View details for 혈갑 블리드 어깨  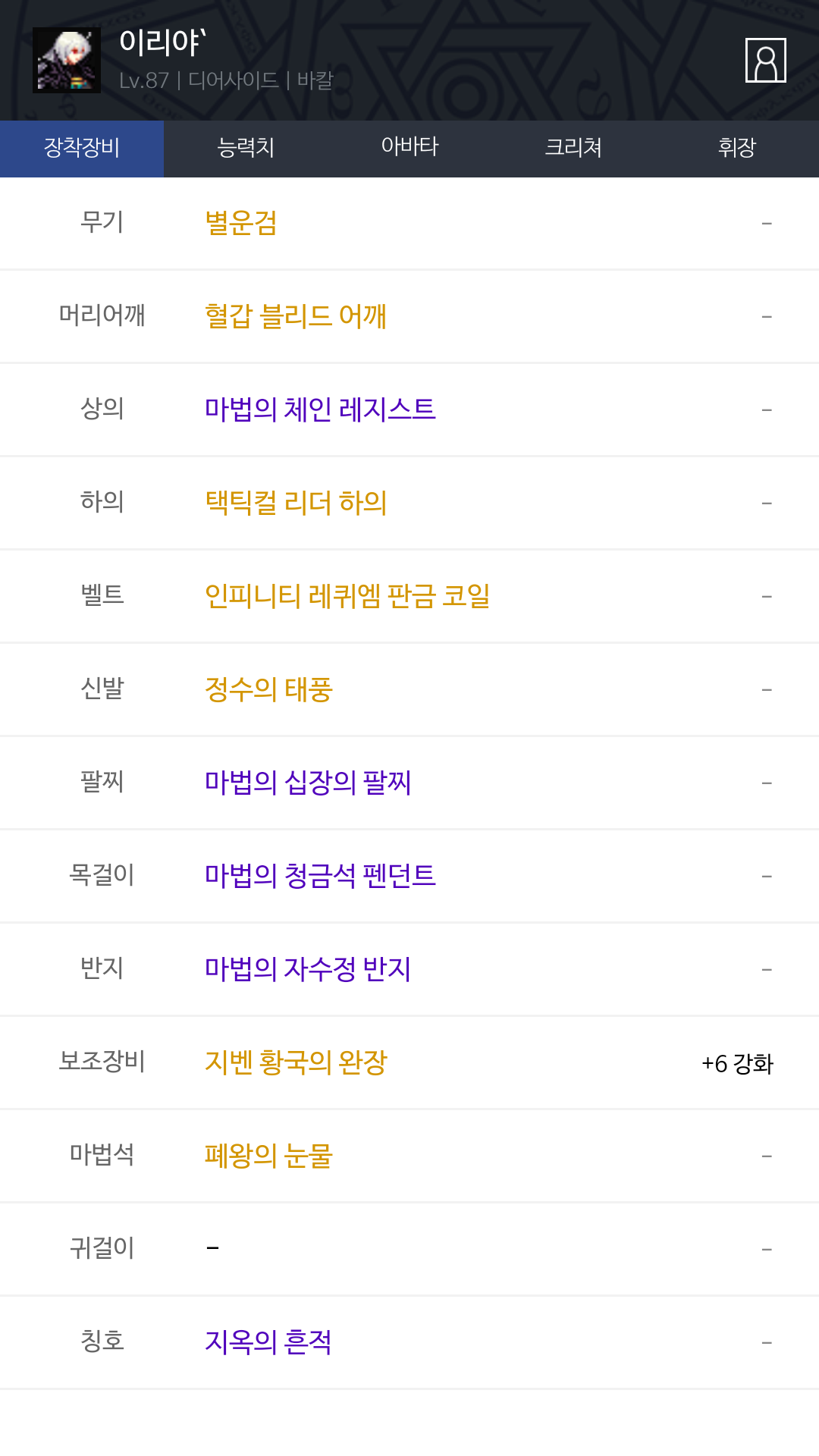coord(296,316)
